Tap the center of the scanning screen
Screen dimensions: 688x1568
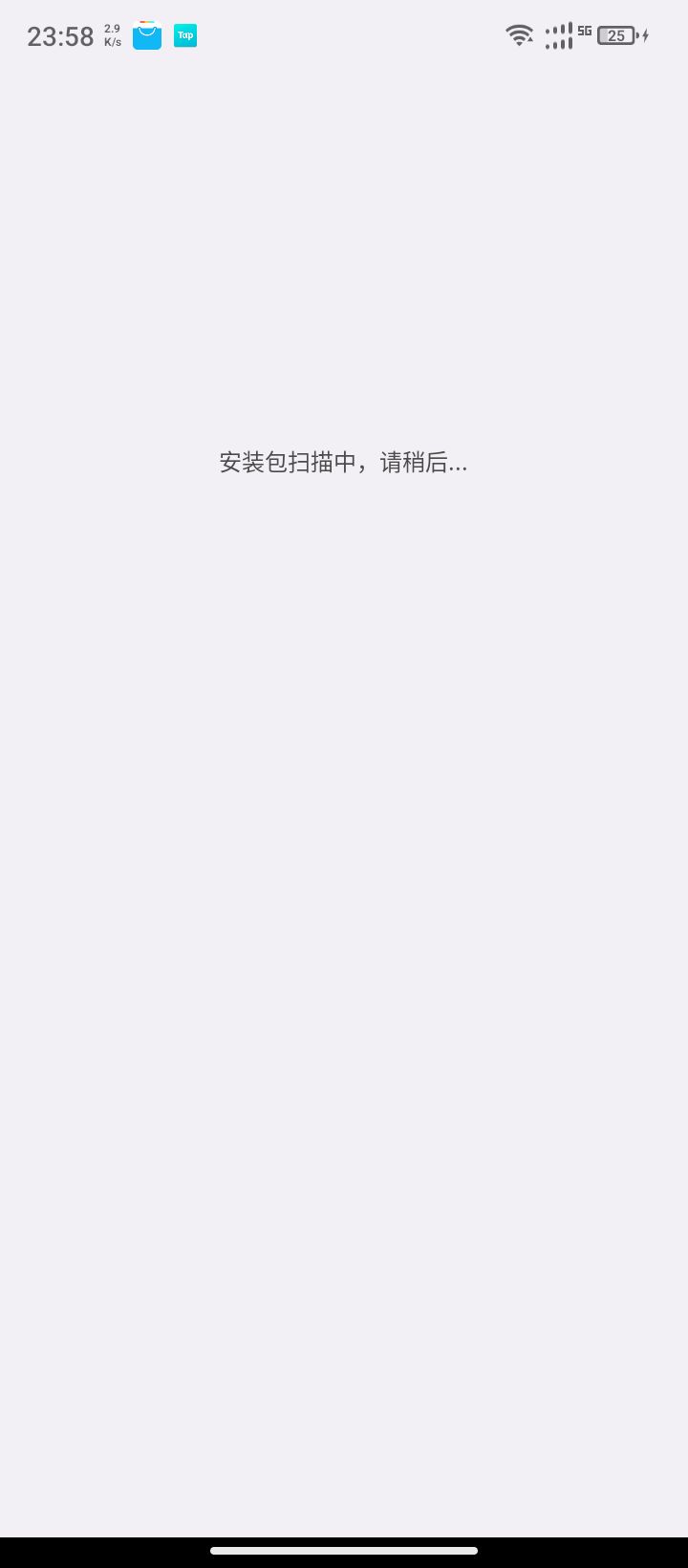coord(344,784)
